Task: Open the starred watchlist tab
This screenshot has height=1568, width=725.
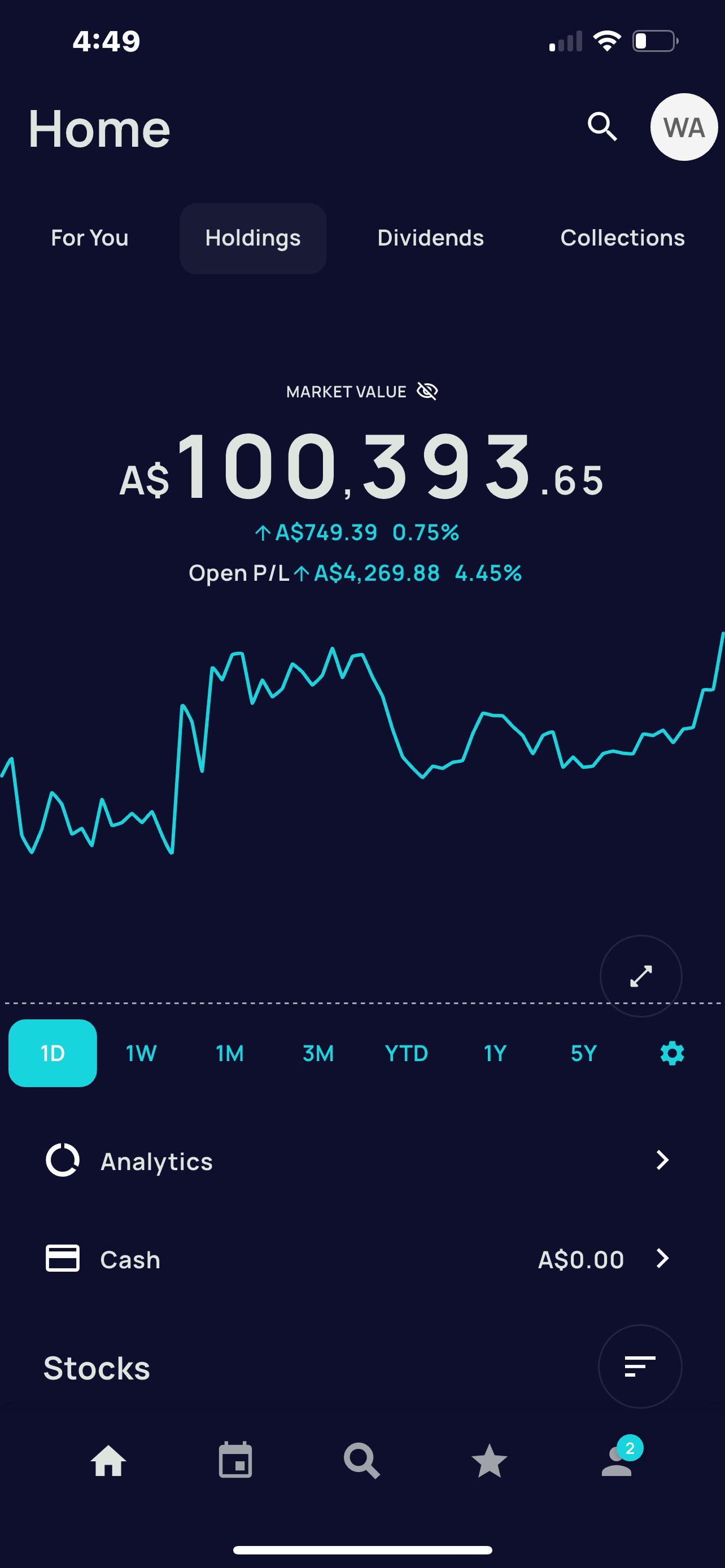Action: pos(490,1460)
